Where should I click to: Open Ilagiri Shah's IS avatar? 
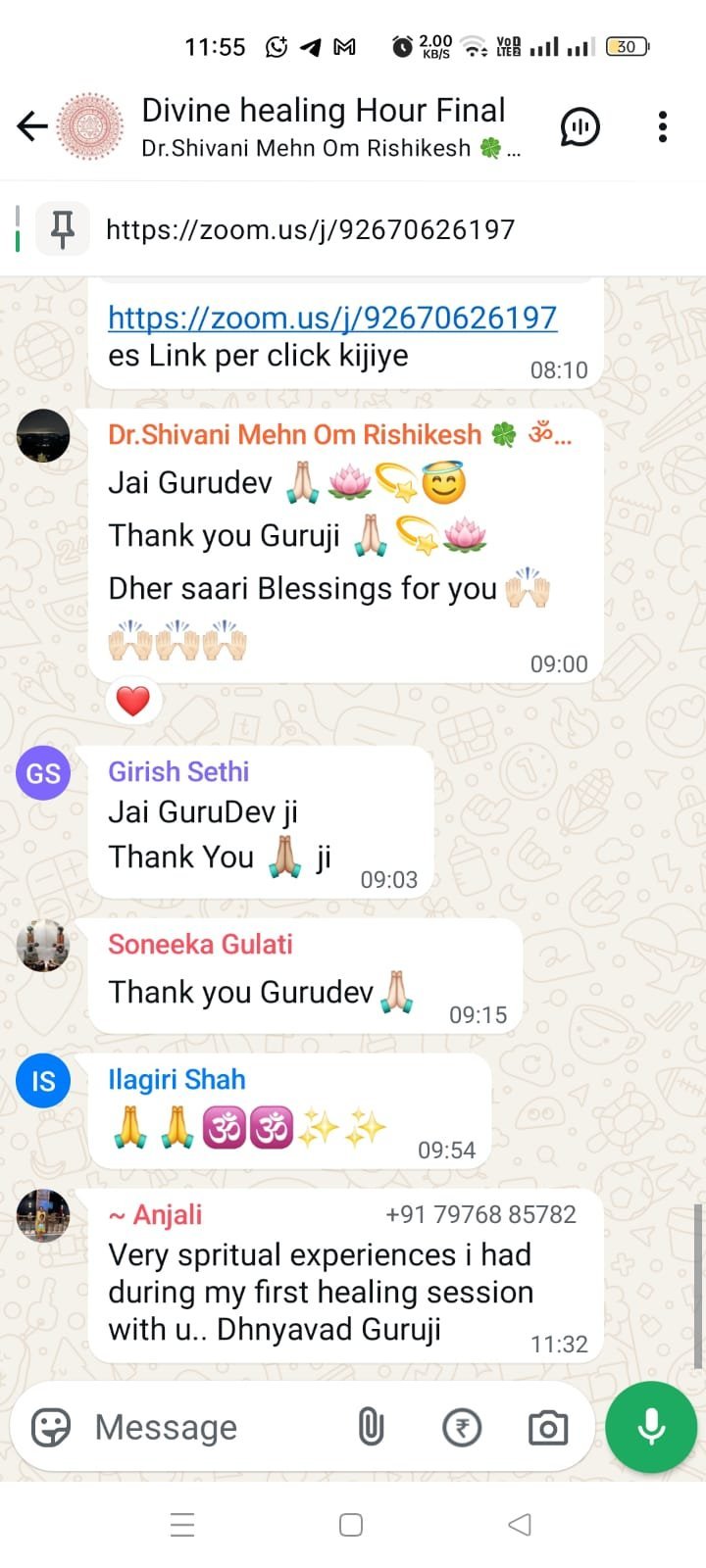tap(43, 1081)
